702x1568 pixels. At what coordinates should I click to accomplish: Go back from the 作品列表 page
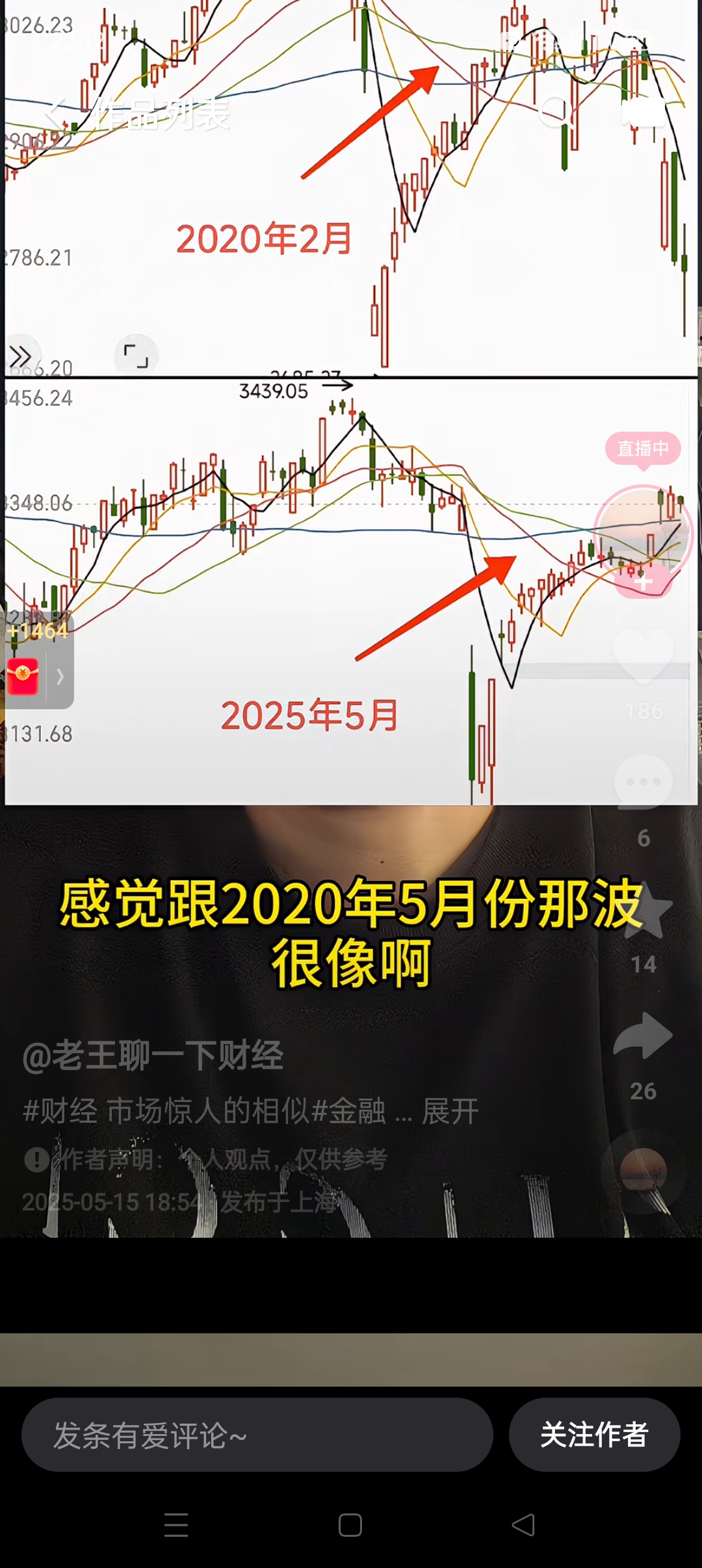tap(55, 113)
